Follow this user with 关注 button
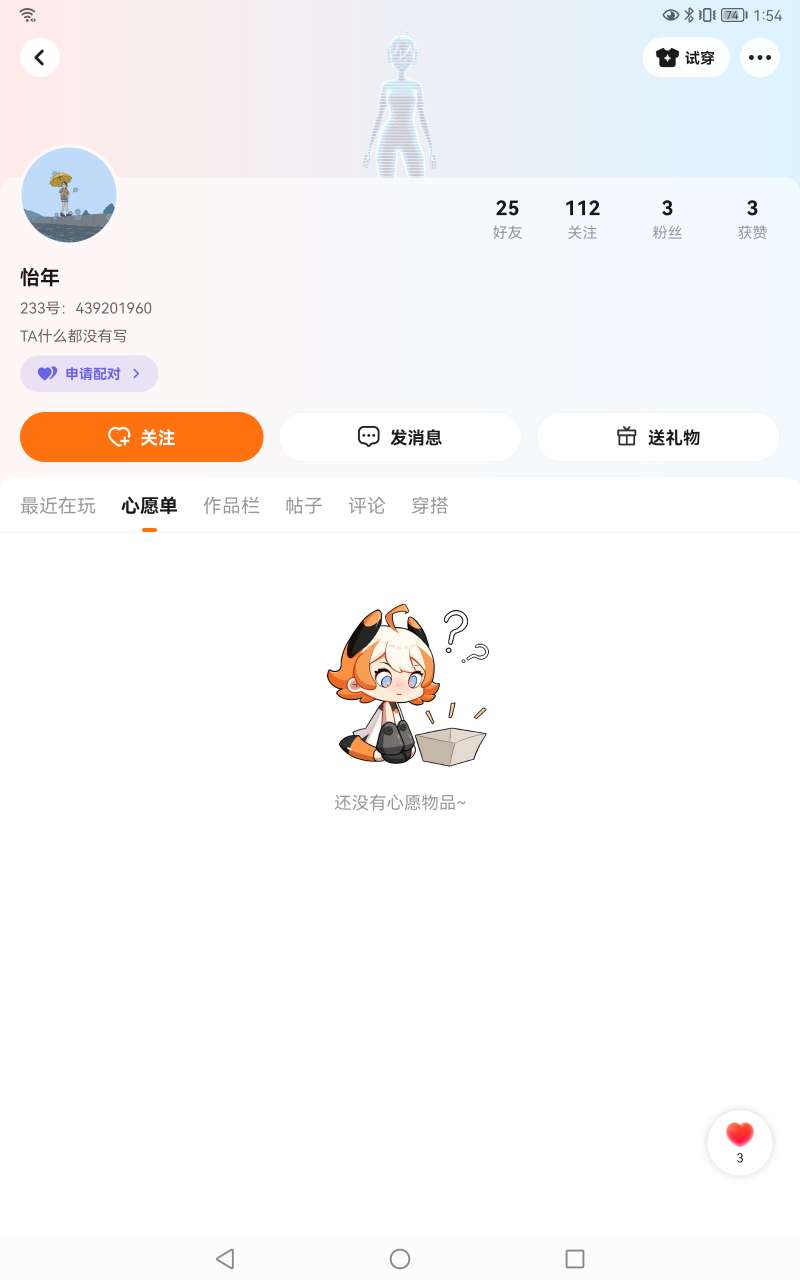Screen dimensions: 800x1280 142,437
